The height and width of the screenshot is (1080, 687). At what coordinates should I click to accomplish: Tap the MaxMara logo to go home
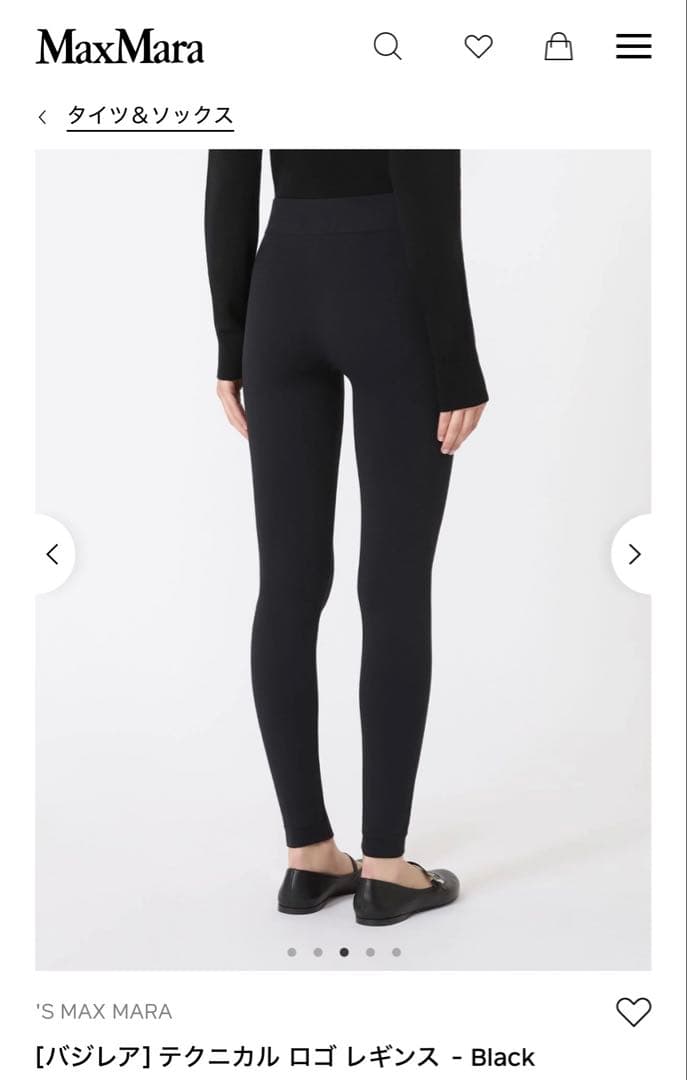point(120,47)
